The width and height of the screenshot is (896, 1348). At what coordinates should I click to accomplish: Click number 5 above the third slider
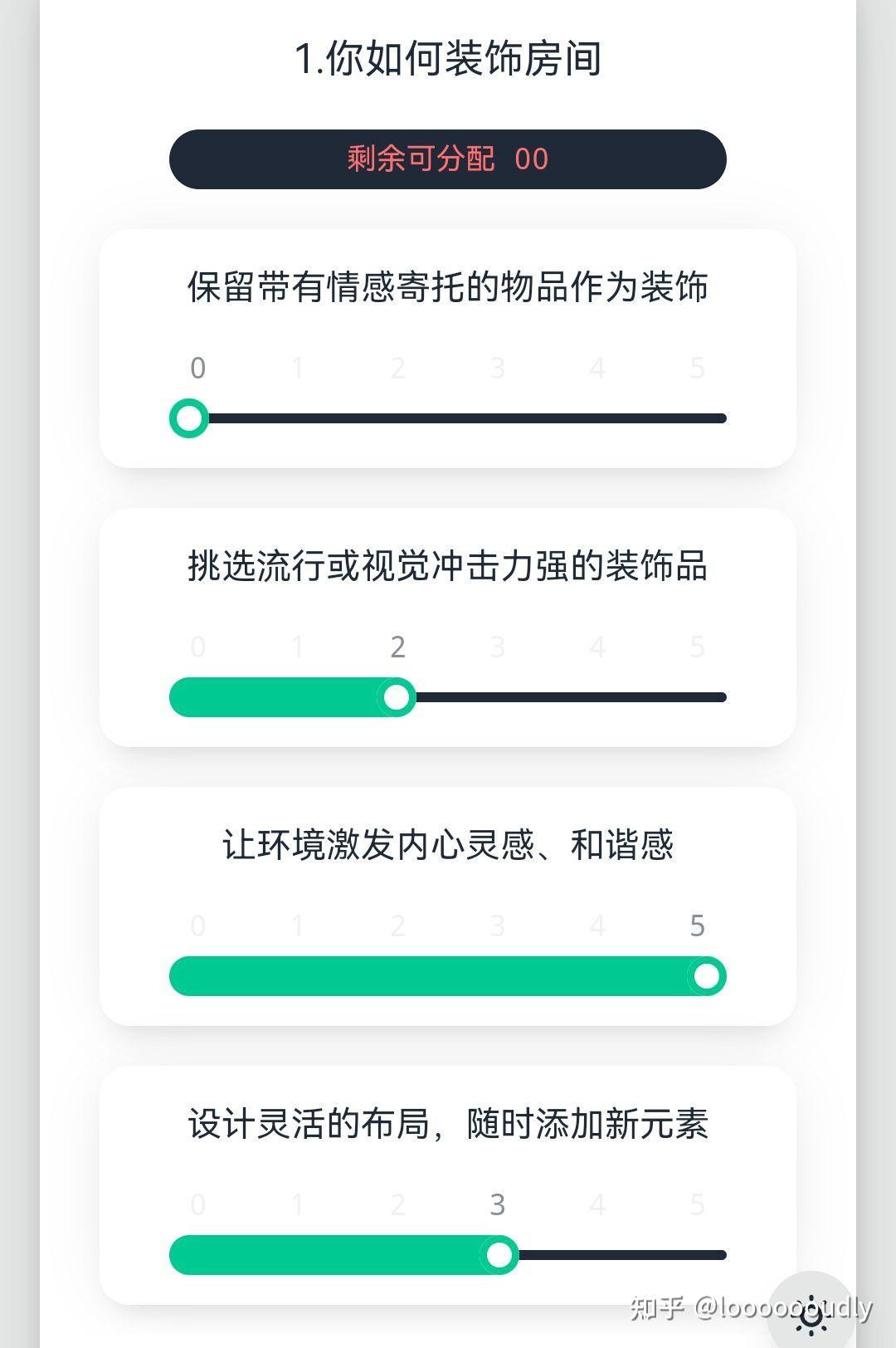click(699, 926)
